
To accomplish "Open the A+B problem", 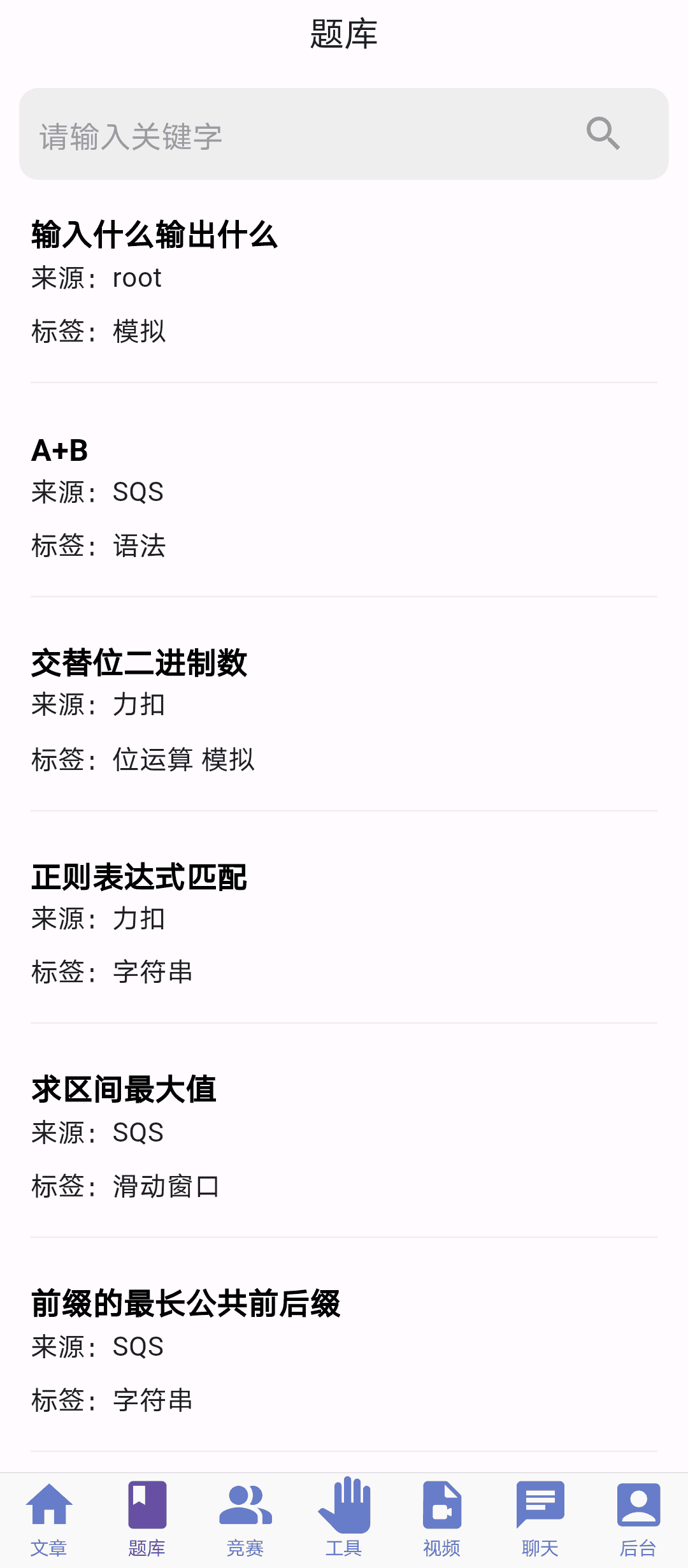I will (60, 451).
